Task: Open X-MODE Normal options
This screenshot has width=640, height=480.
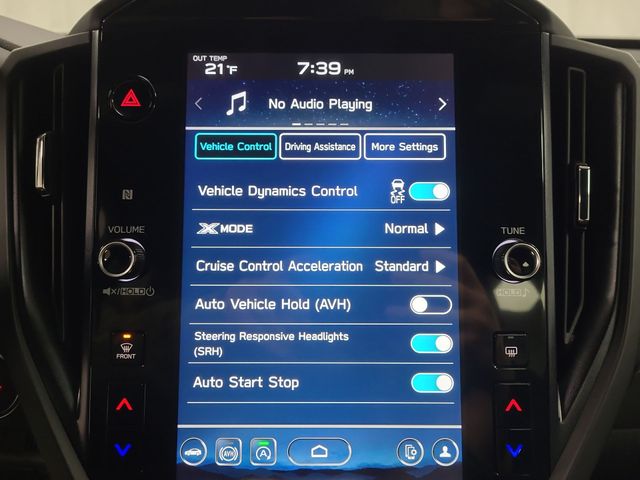Action: pos(415,229)
